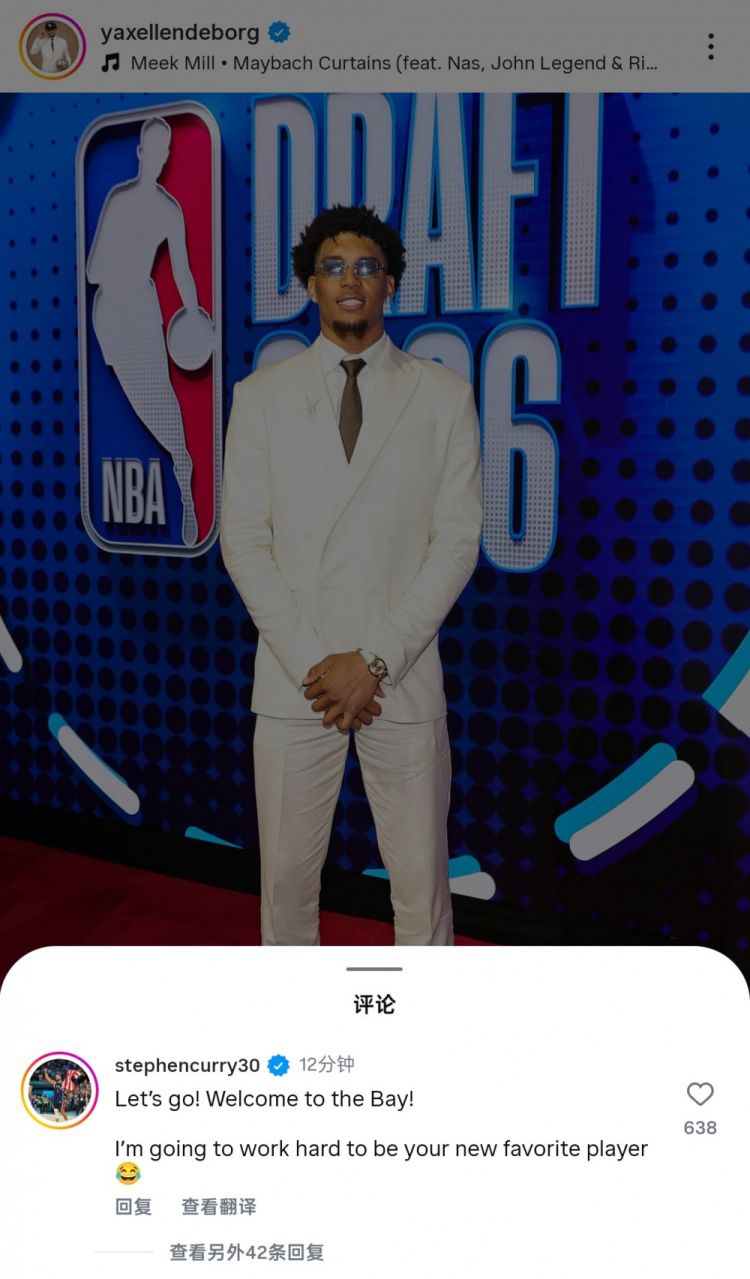Open stephencurry30's avatar
The width and height of the screenshot is (750, 1279).
[60, 1090]
